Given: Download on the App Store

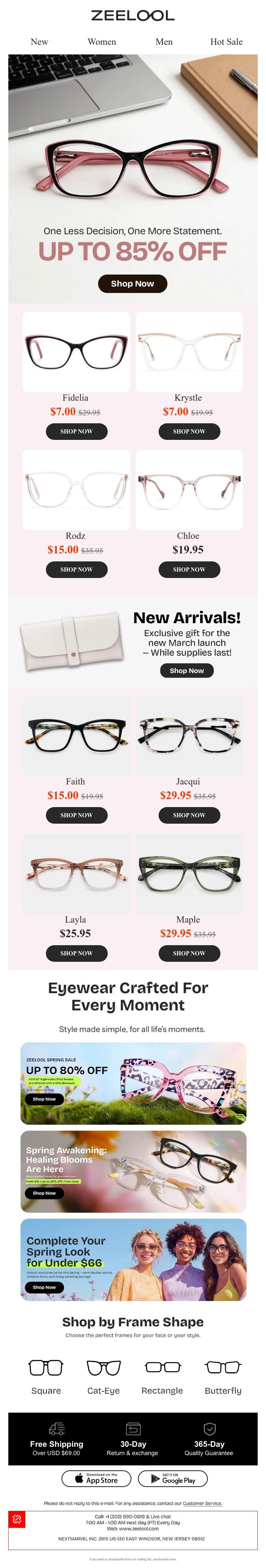Looking at the screenshot, I should tap(97, 1478).
